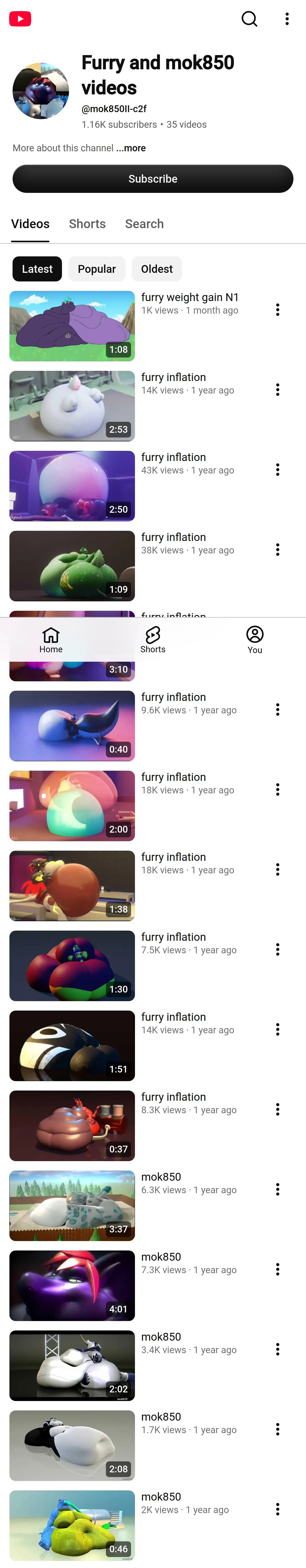Open Shorts in the bottom navigation
306x1568 pixels.
pos(153,640)
